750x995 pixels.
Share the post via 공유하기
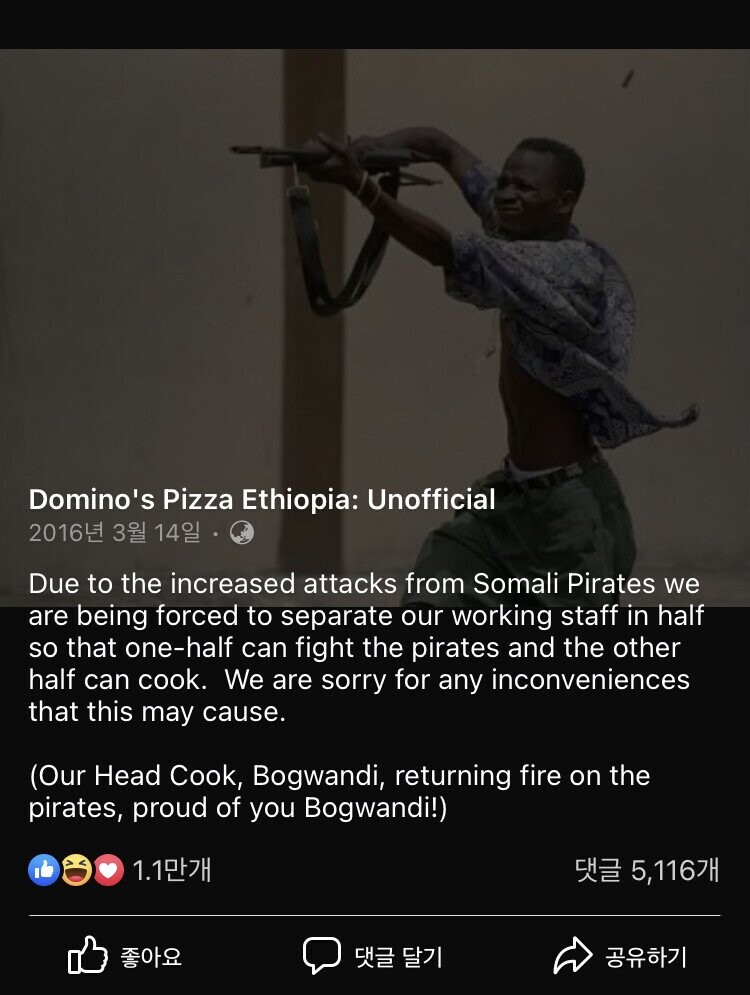[621, 956]
